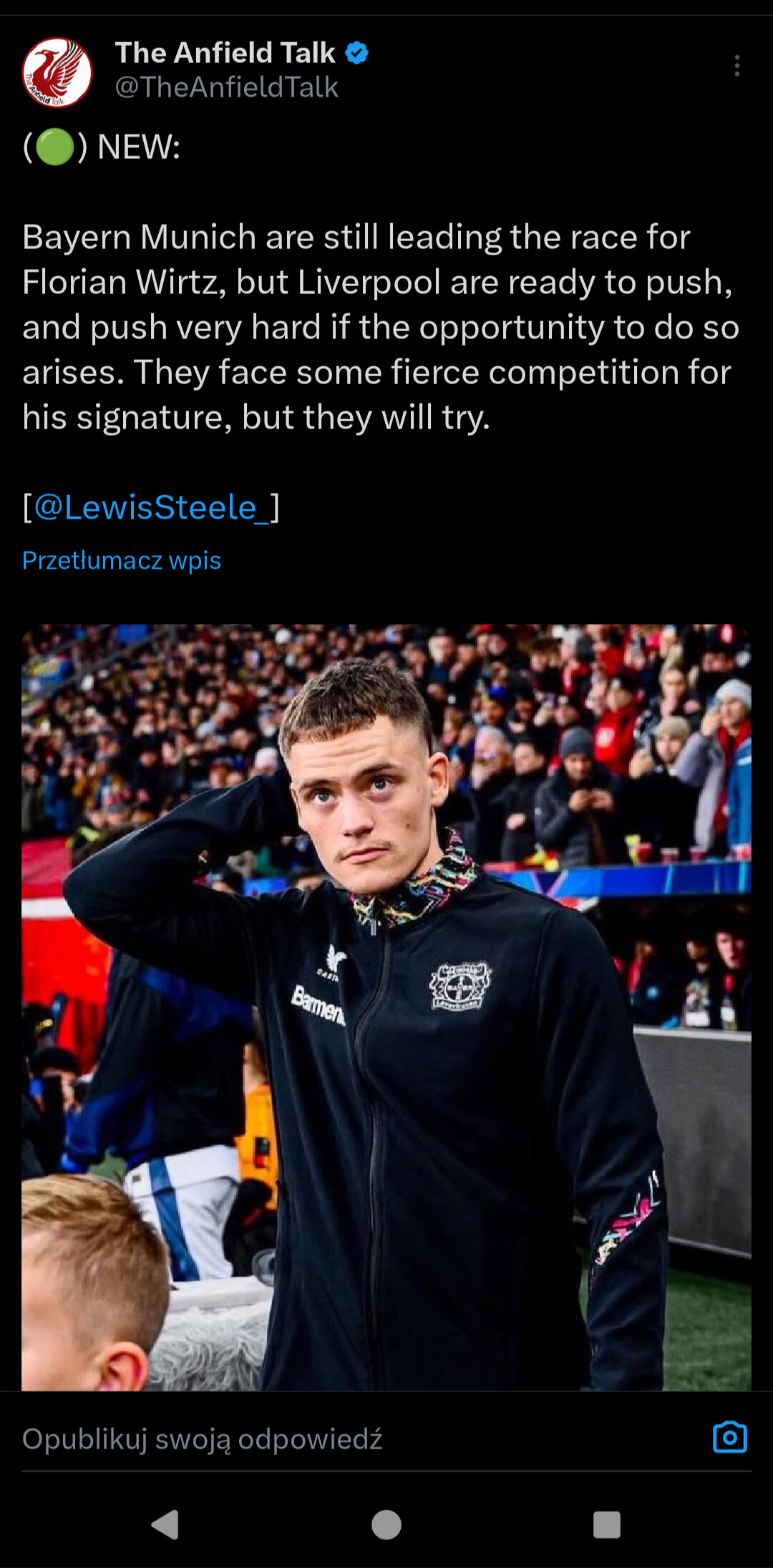Open the tweet's three-dot overflow menu
Screen dimensions: 773x1568
(x=736, y=66)
